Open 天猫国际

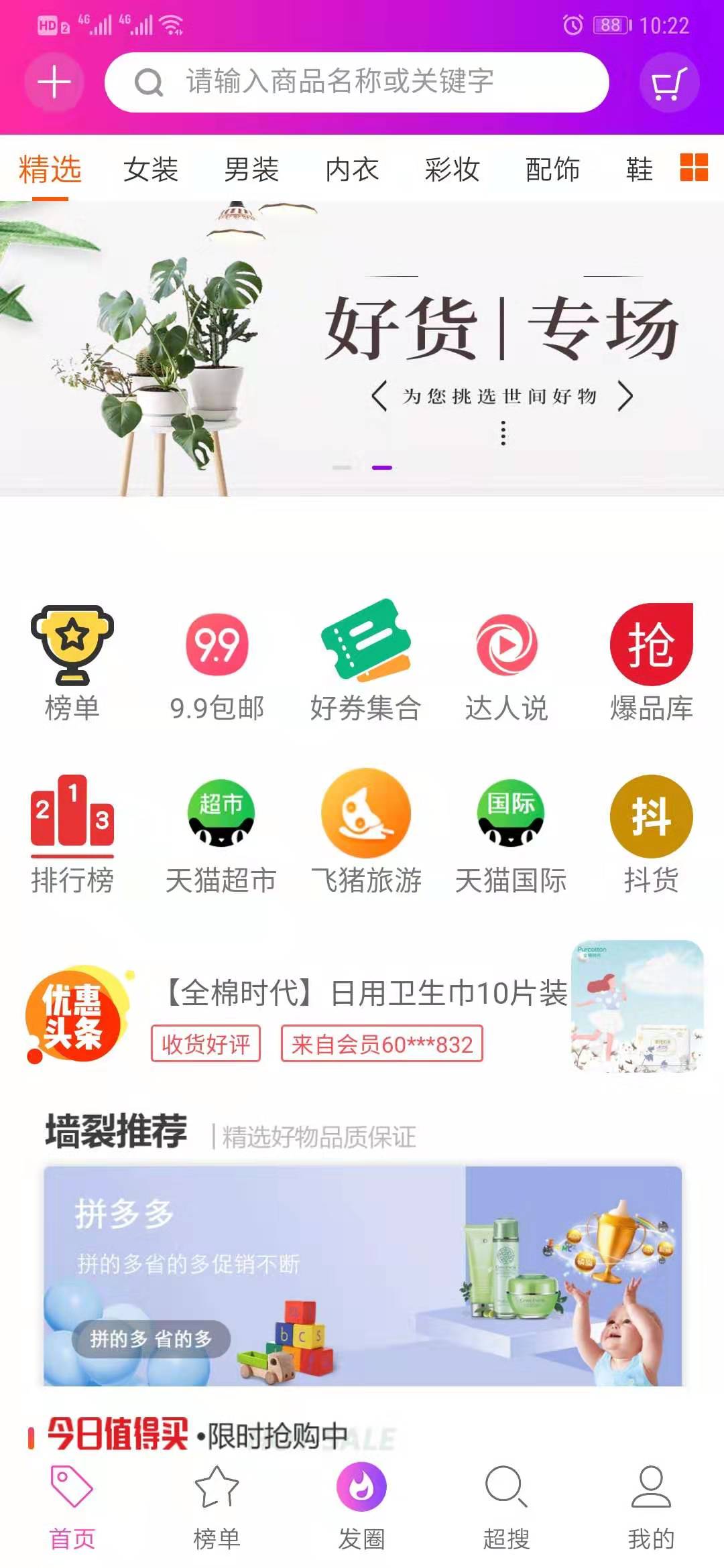point(511,834)
